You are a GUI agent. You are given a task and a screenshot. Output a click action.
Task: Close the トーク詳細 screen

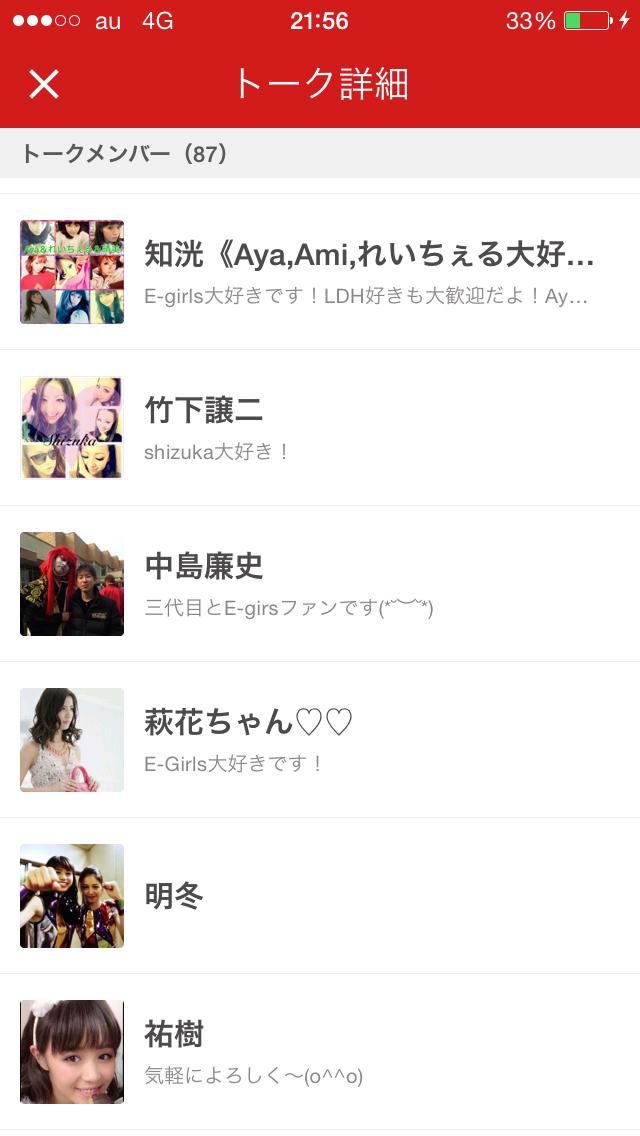coord(44,84)
